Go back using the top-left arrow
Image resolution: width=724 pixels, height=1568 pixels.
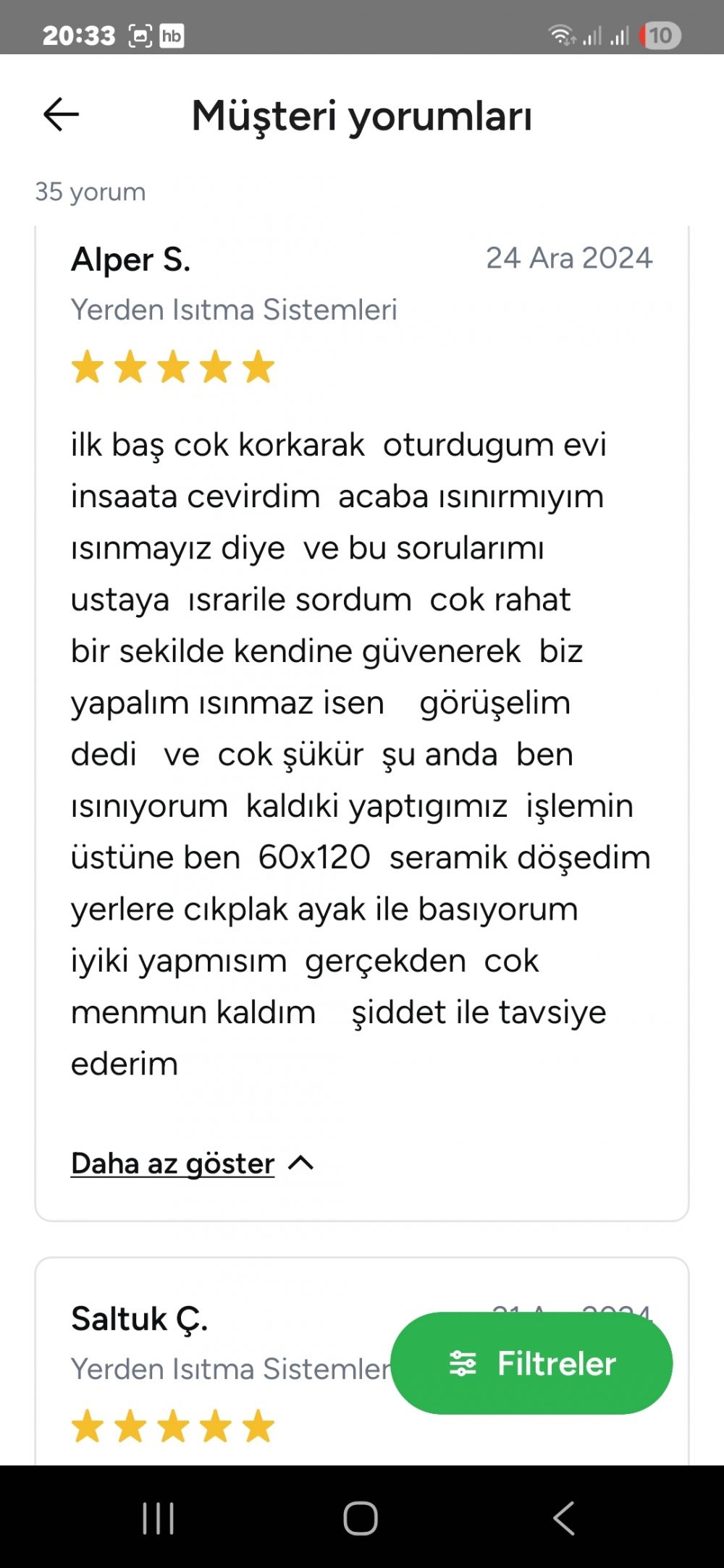pos(61,115)
